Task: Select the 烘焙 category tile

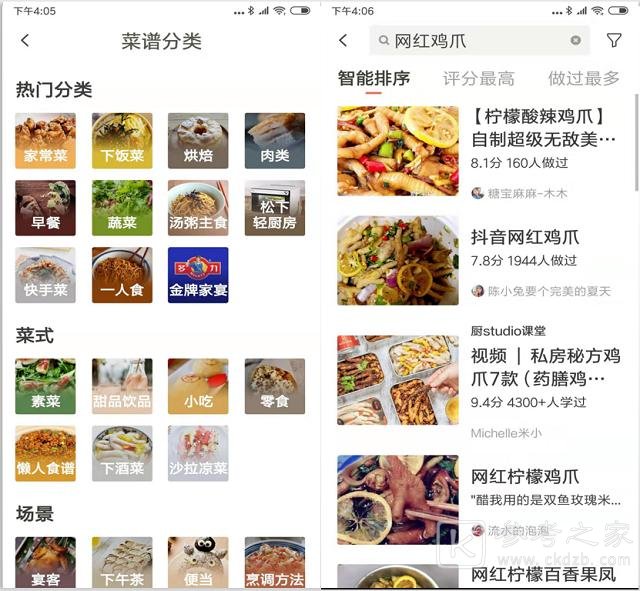Action: pyautogui.click(x=198, y=140)
